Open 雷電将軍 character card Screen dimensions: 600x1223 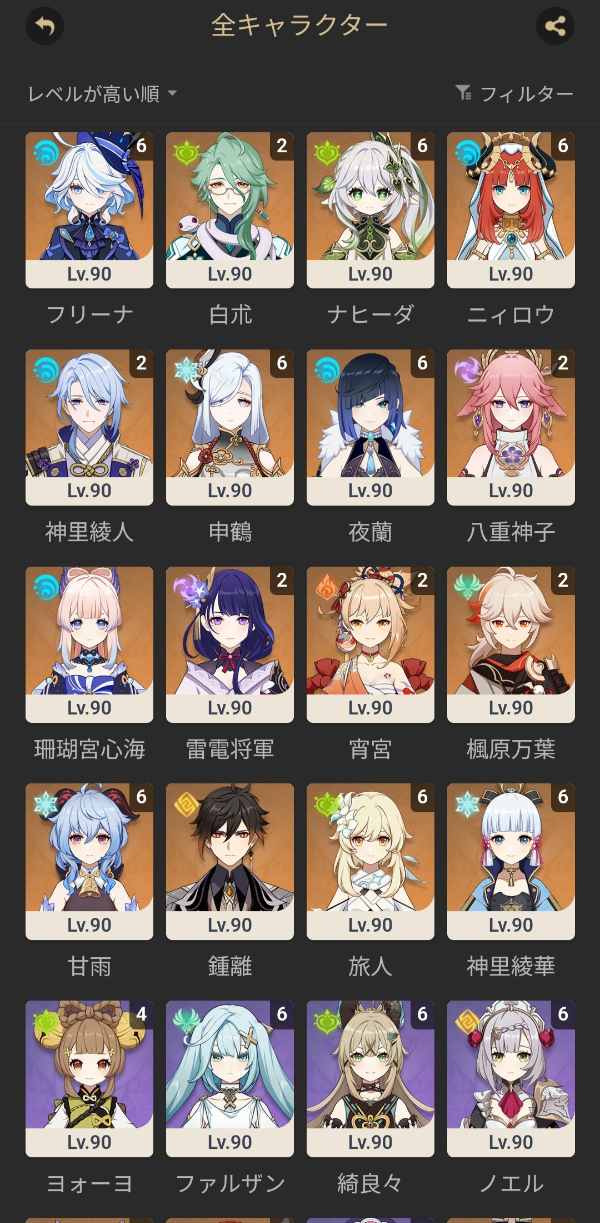(x=230, y=644)
